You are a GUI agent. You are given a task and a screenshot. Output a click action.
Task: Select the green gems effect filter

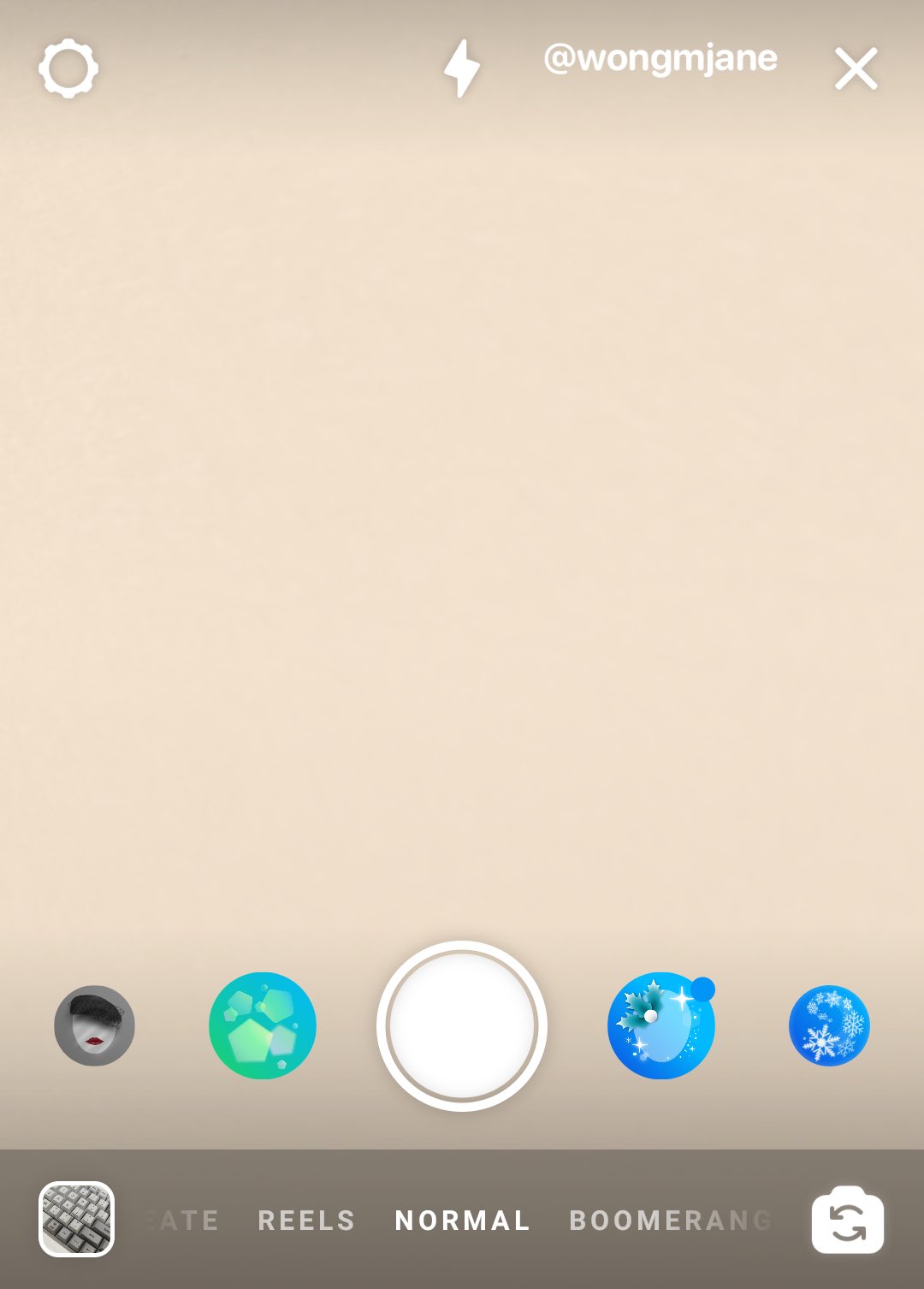[x=263, y=1025]
